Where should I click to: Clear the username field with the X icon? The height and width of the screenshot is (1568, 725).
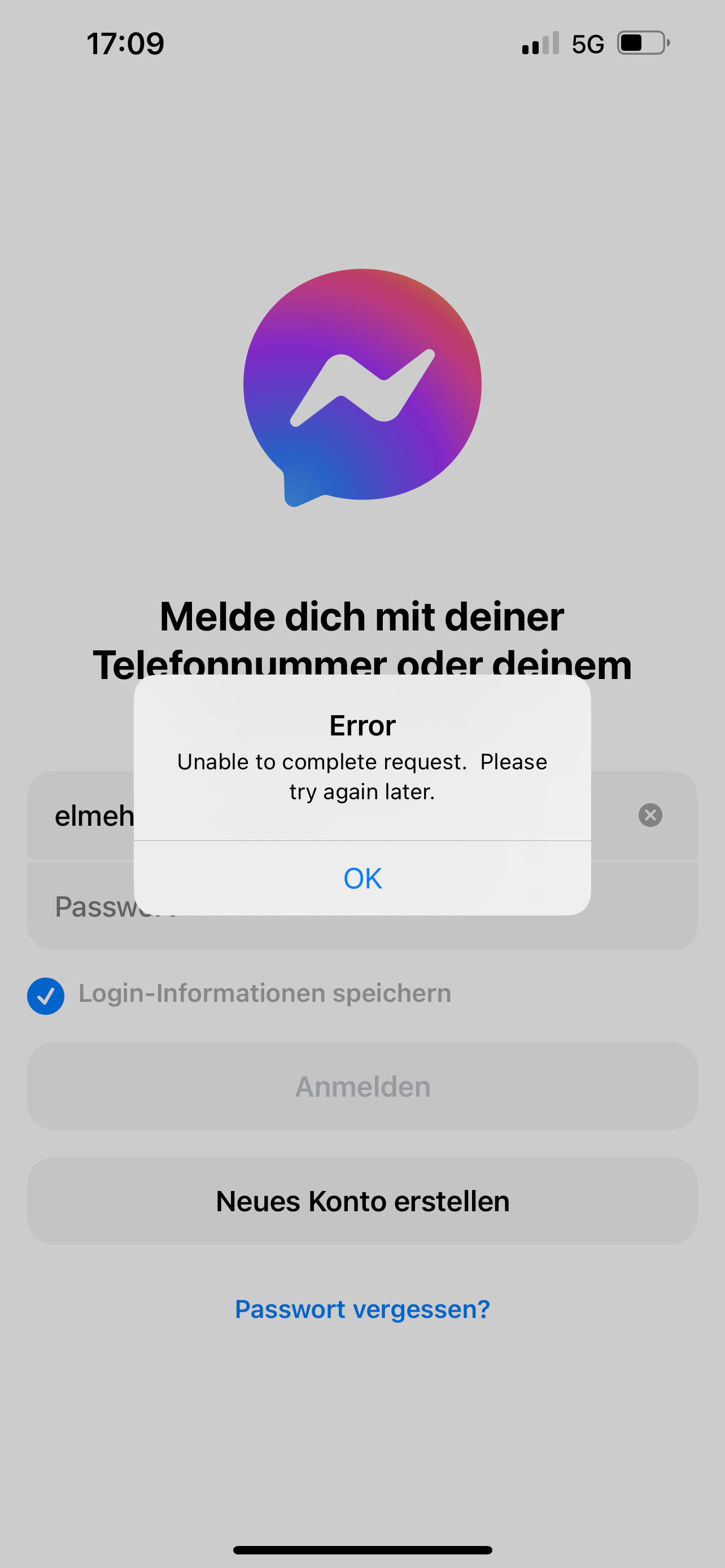point(650,815)
